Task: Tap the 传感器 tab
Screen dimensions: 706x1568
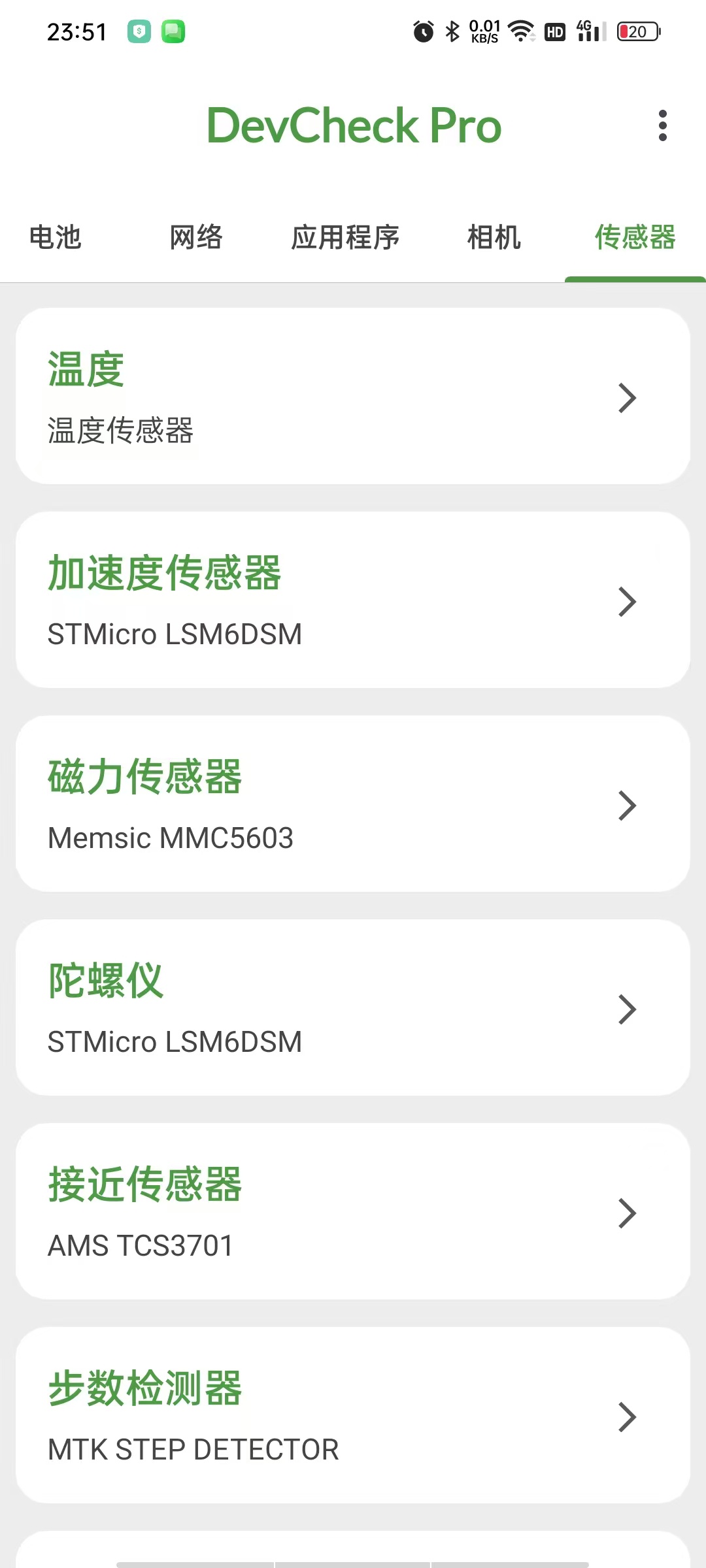Action: tap(635, 237)
